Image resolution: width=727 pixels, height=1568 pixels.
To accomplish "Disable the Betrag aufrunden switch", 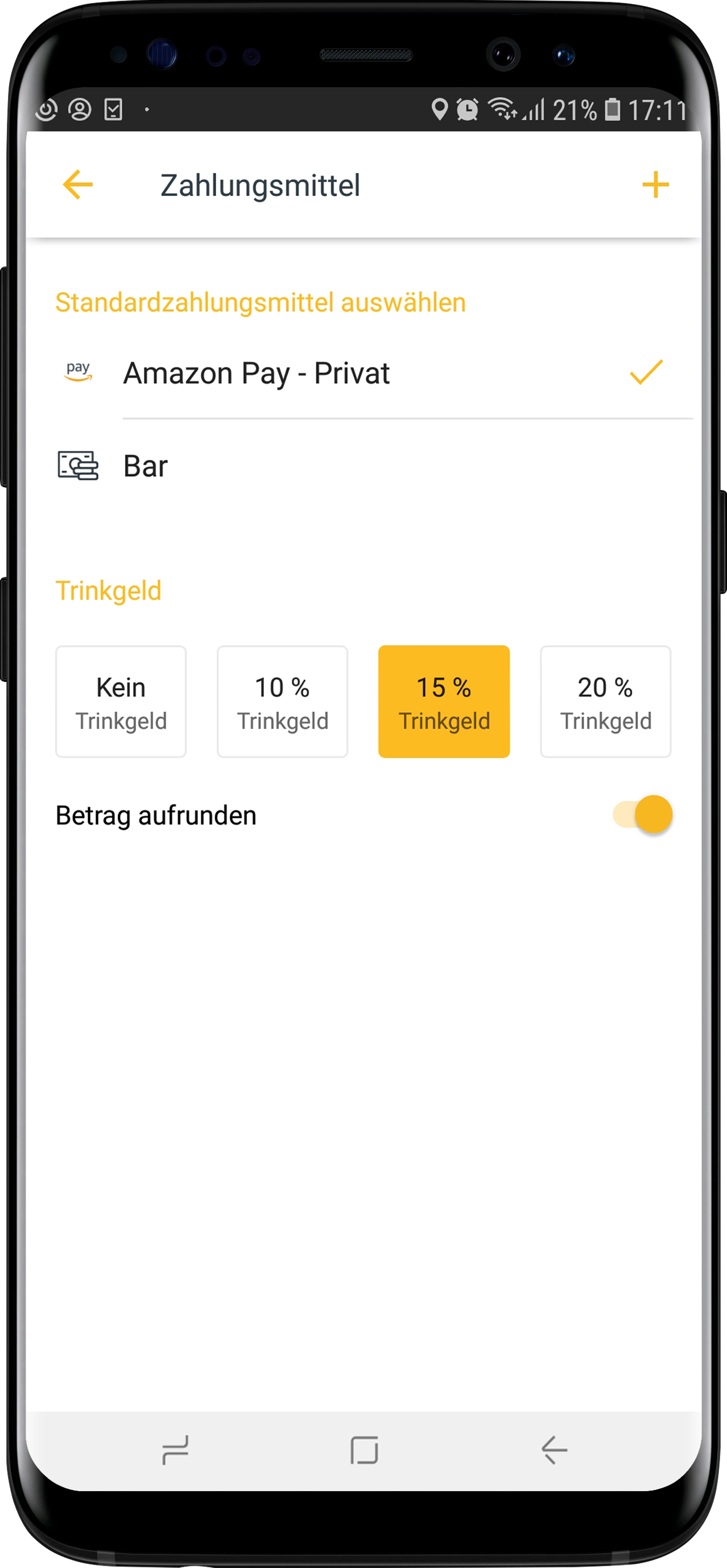I will pyautogui.click(x=643, y=814).
